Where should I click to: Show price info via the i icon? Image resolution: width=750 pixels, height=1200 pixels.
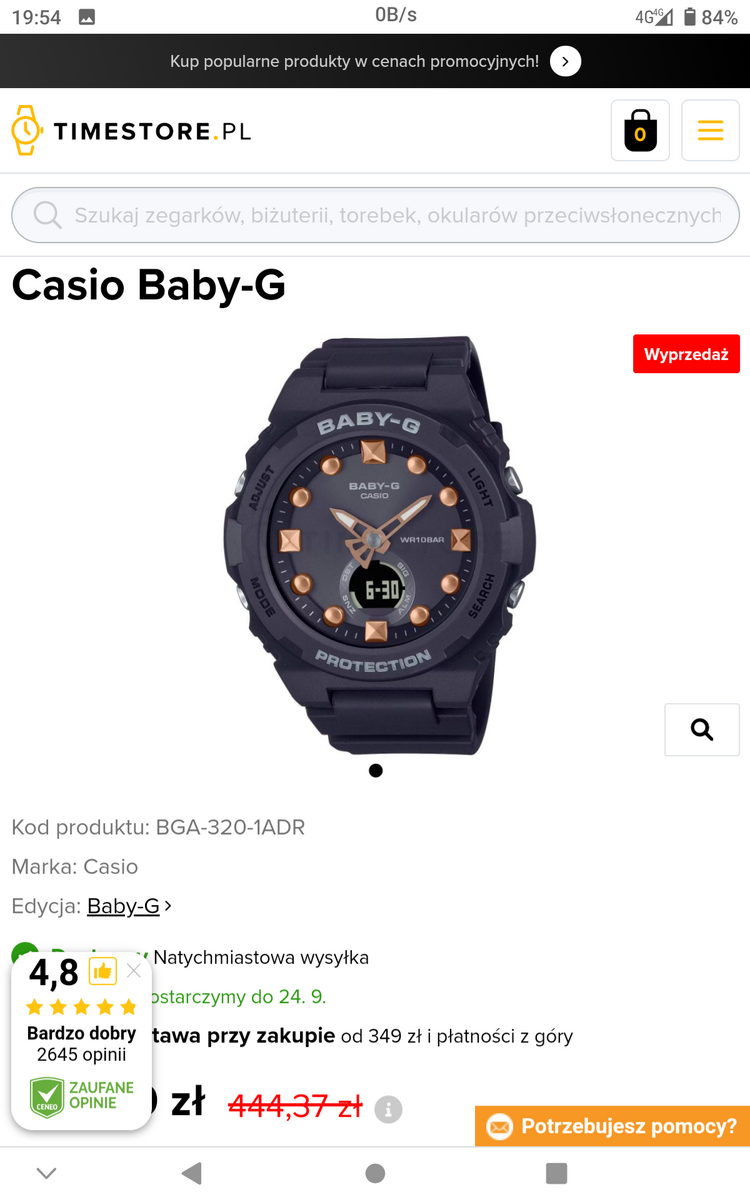pyautogui.click(x=388, y=1109)
